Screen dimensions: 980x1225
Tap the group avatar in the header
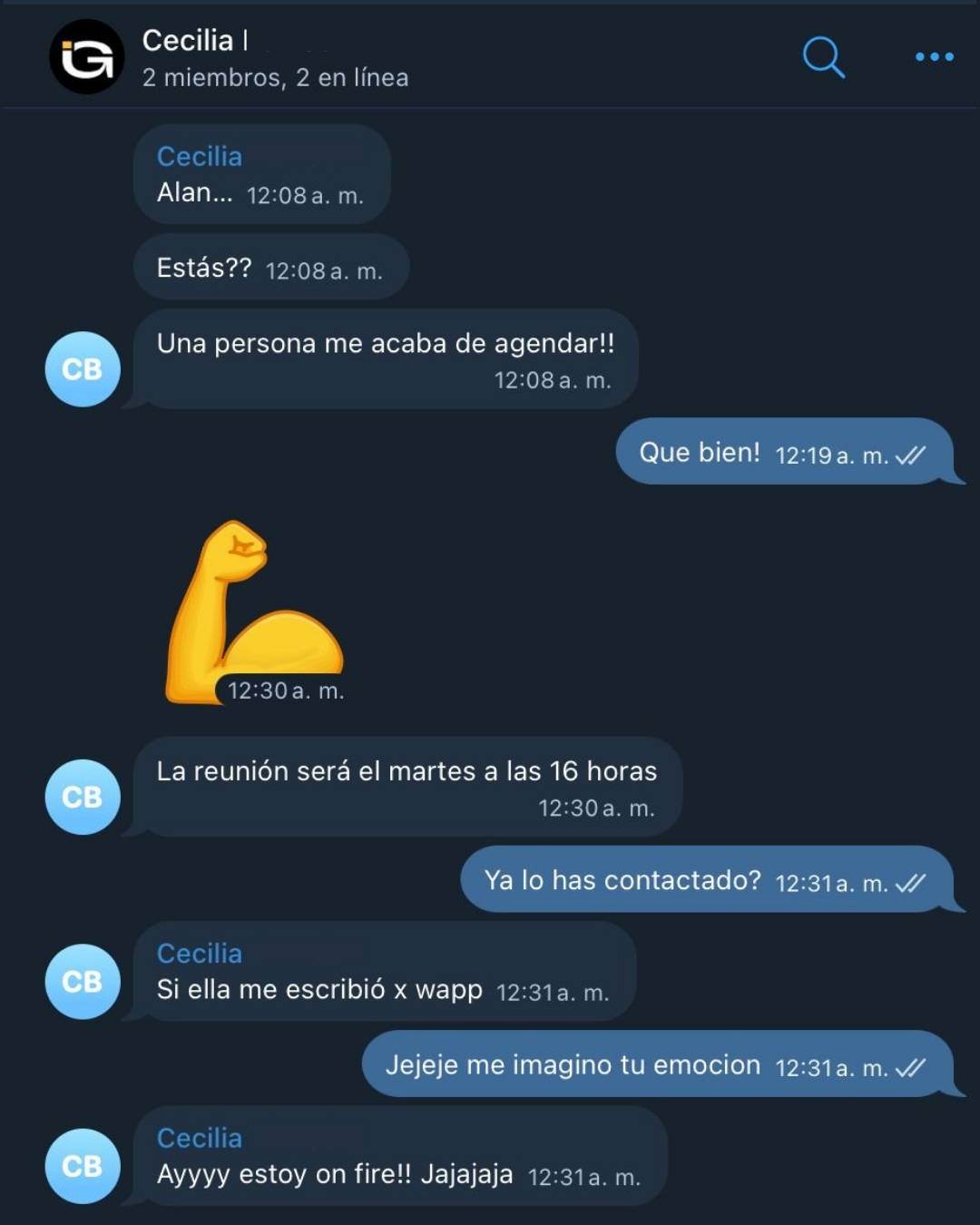(86, 57)
